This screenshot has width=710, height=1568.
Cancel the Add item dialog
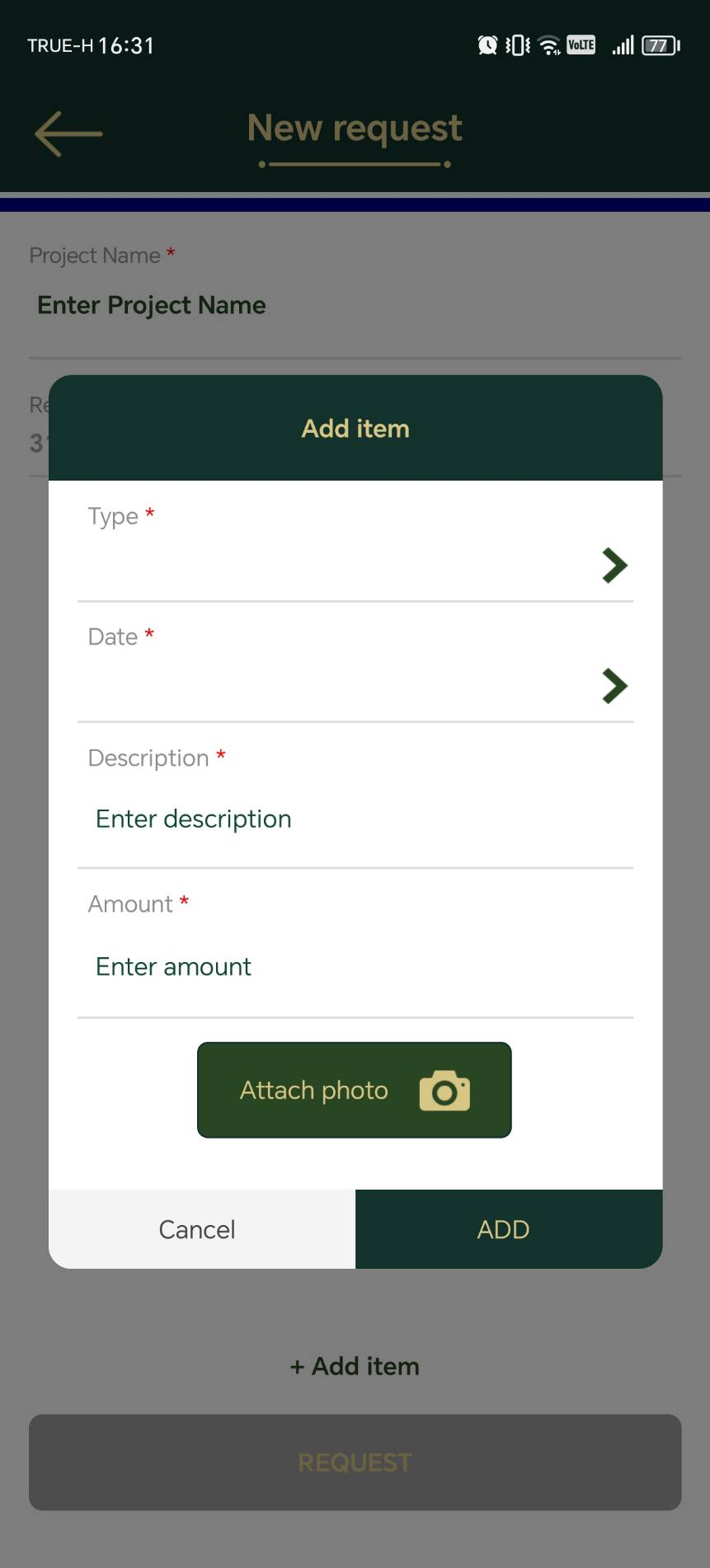[x=198, y=1229]
